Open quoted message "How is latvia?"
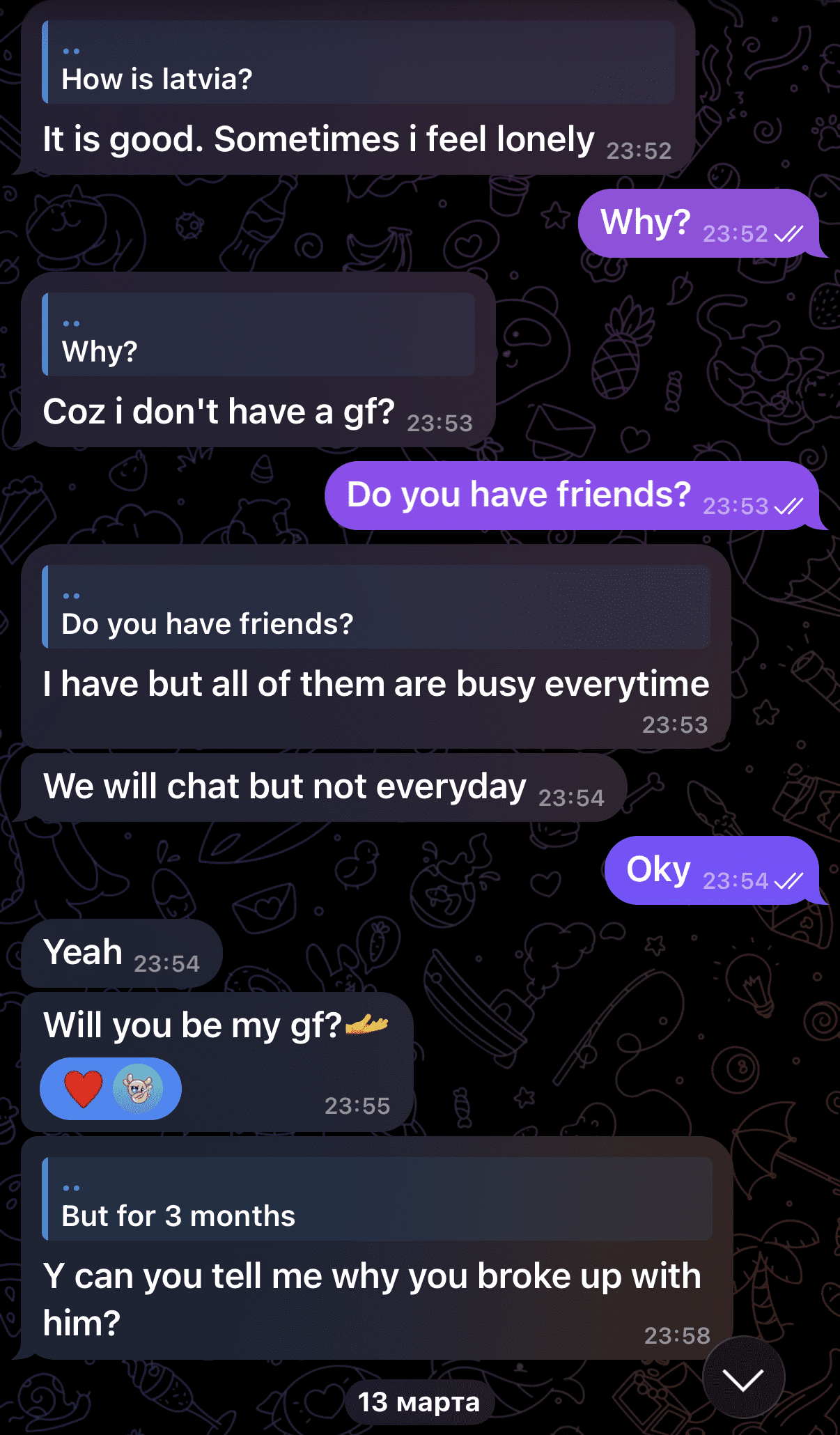This screenshot has height=1435, width=840. click(358, 63)
